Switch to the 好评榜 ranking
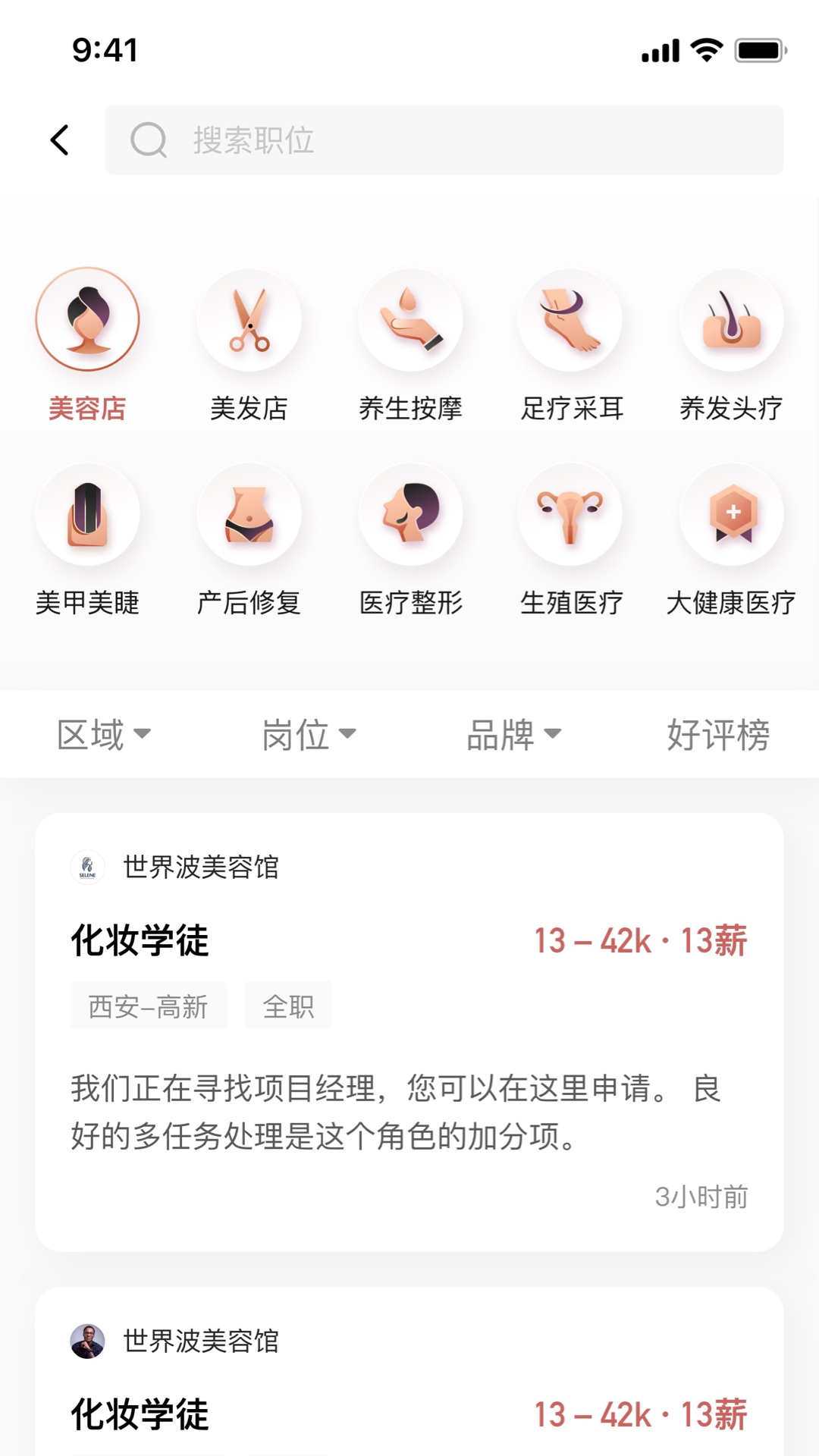This screenshot has height=1456, width=819. pyautogui.click(x=717, y=734)
